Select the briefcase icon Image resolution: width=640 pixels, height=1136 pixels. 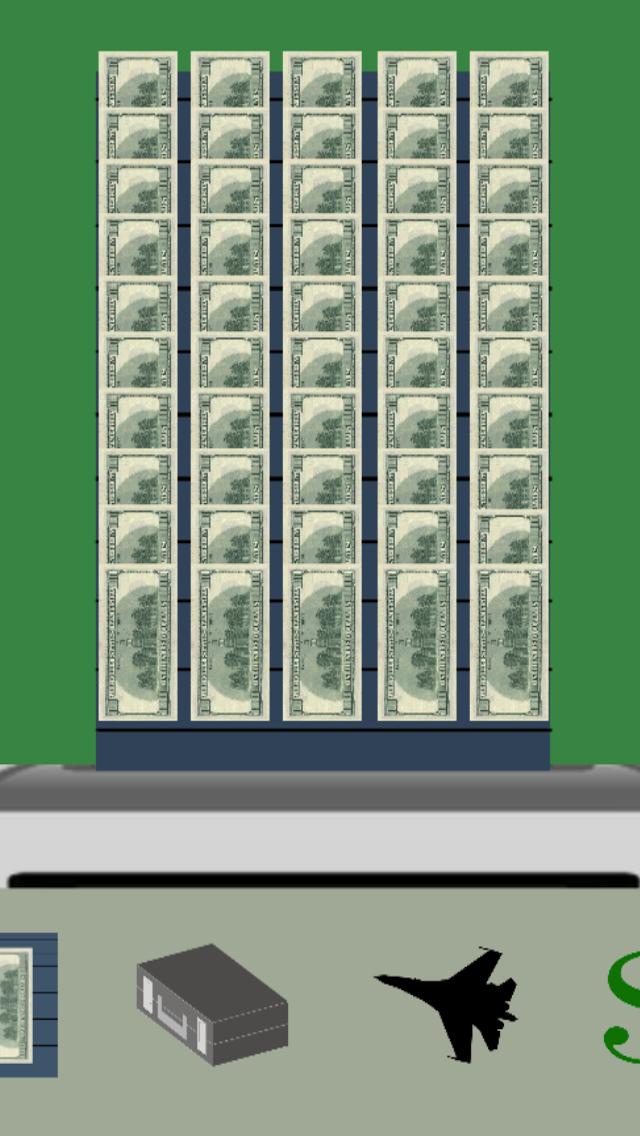(212, 1003)
